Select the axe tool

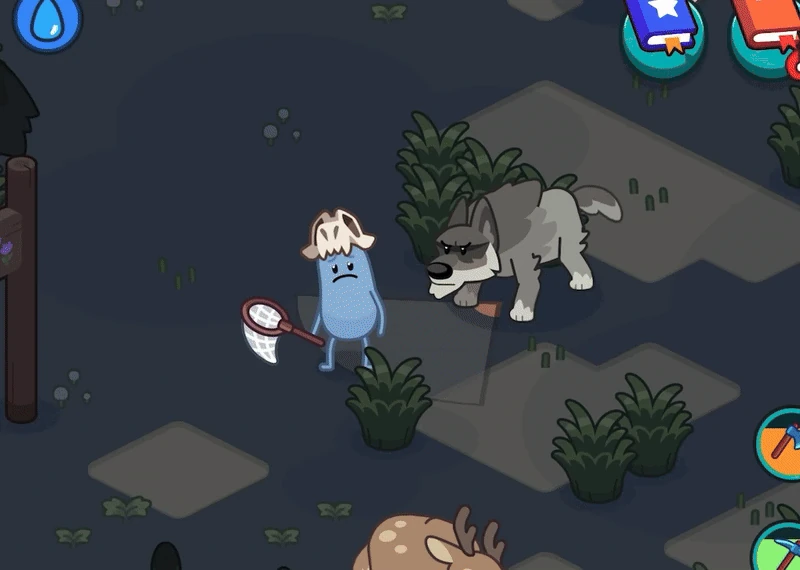point(782,441)
